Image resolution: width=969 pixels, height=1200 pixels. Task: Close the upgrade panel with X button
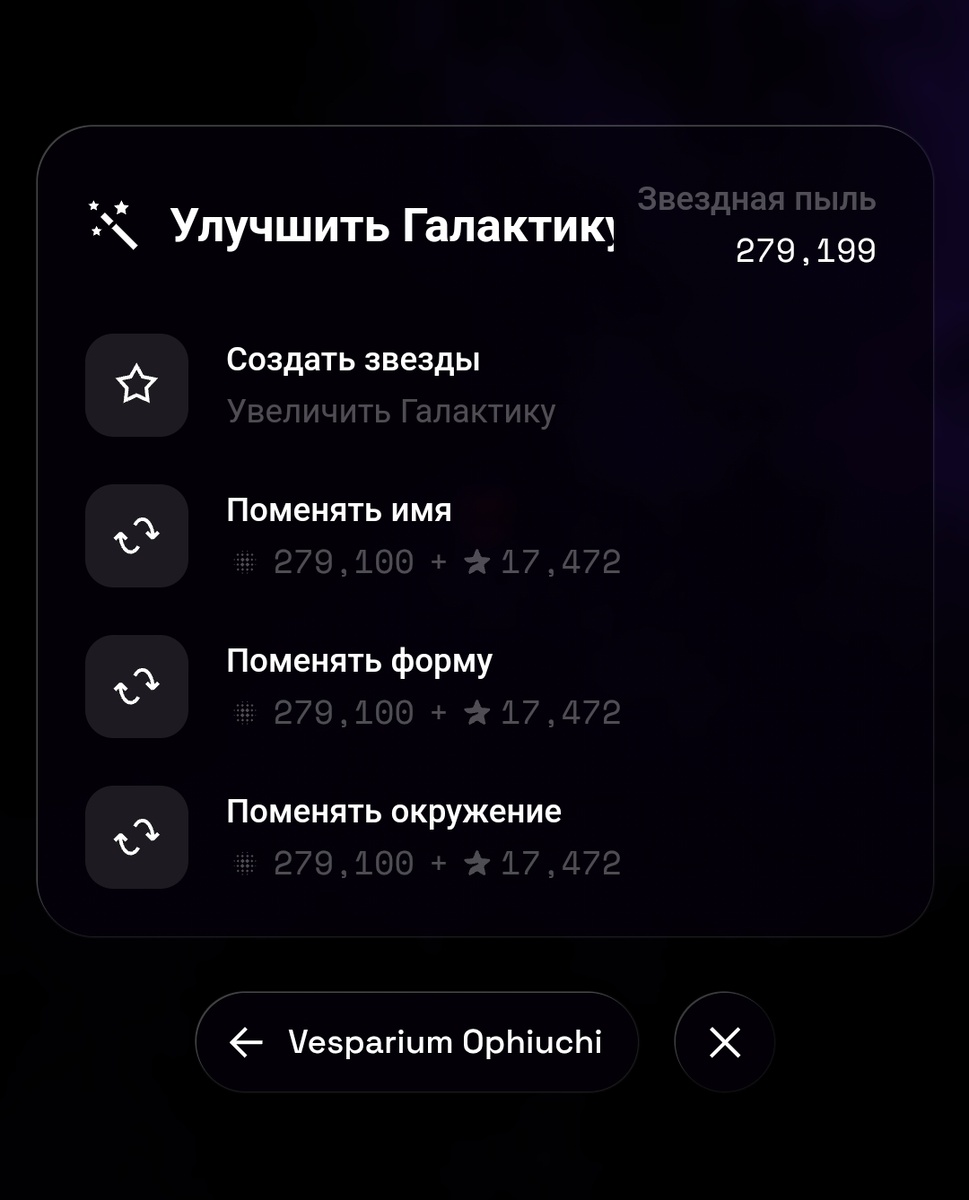723,1042
